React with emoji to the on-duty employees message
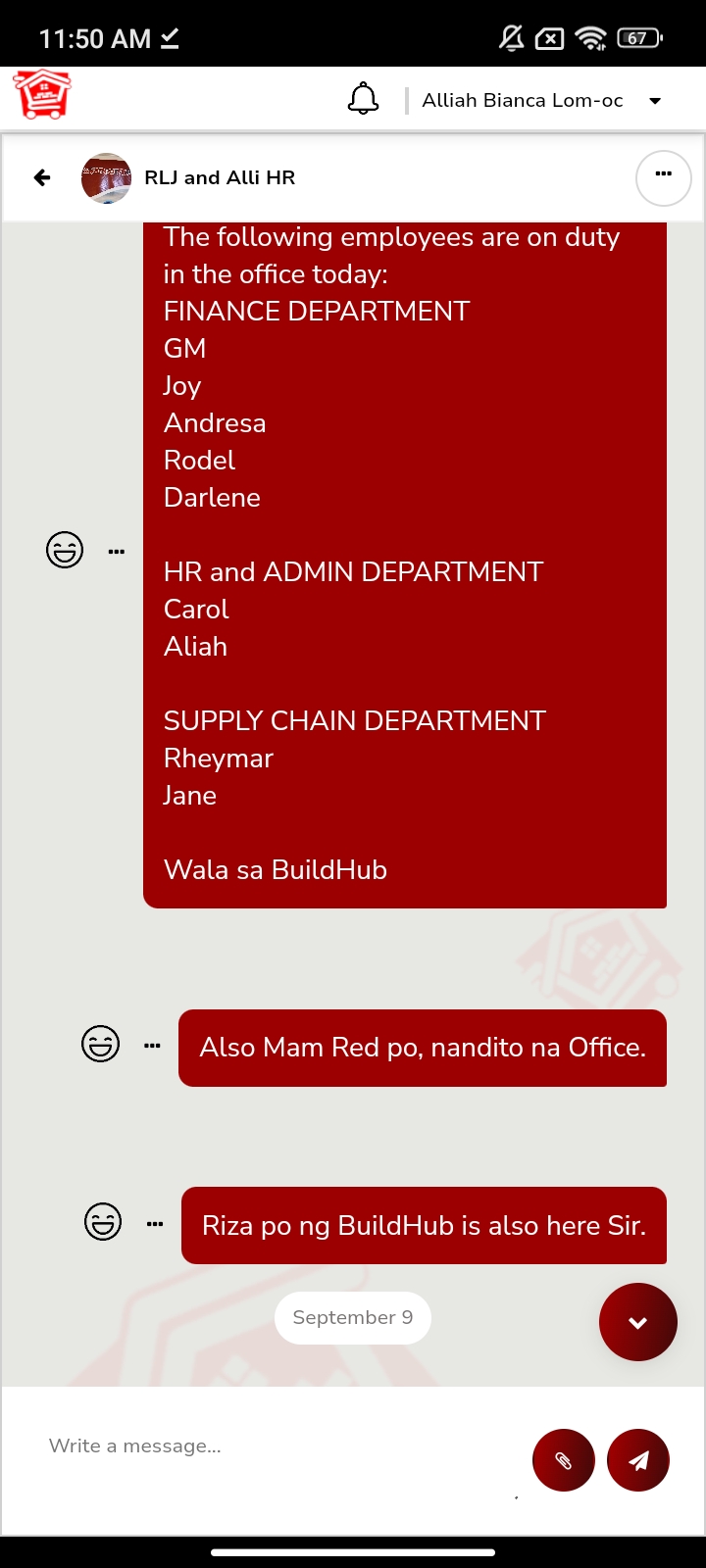 pyautogui.click(x=65, y=550)
